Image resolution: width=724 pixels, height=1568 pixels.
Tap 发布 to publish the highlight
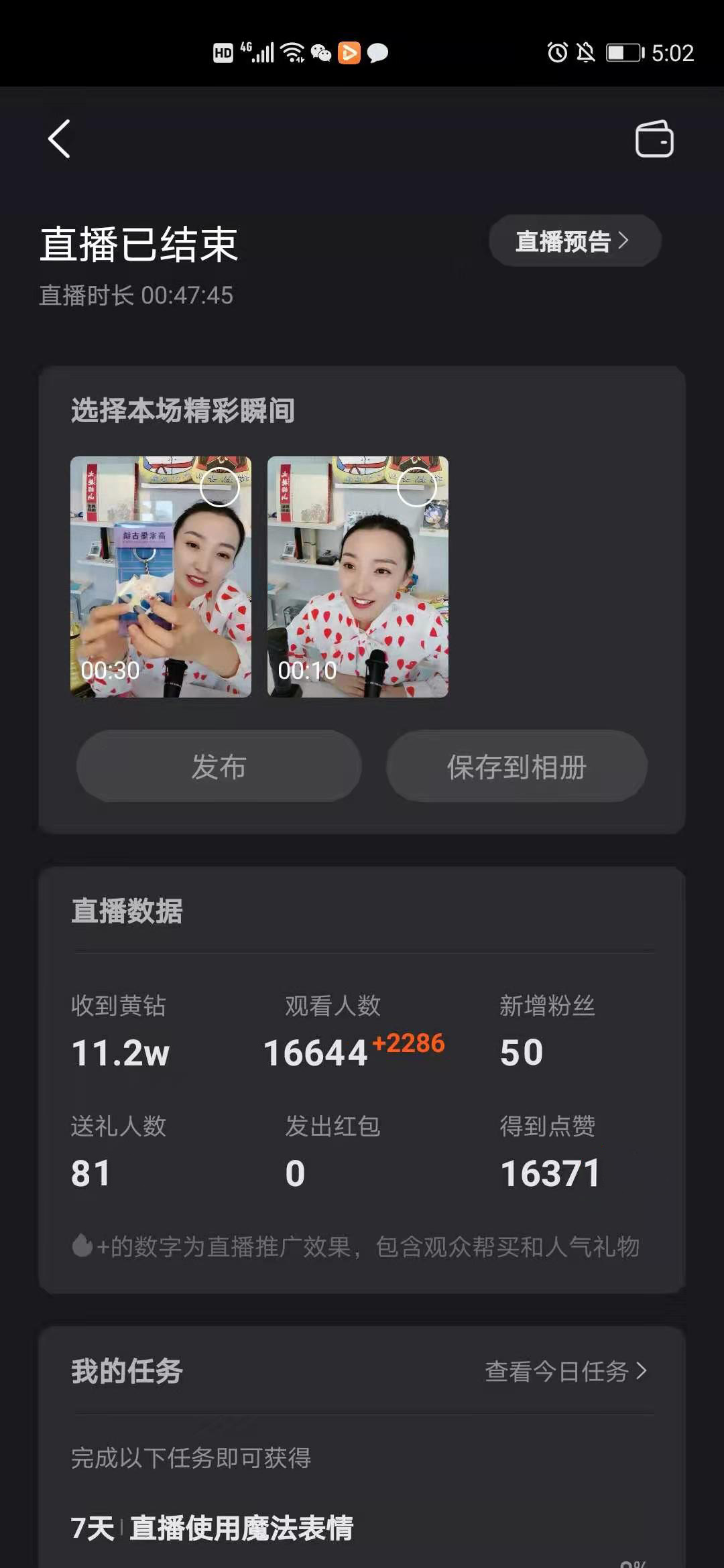click(219, 766)
